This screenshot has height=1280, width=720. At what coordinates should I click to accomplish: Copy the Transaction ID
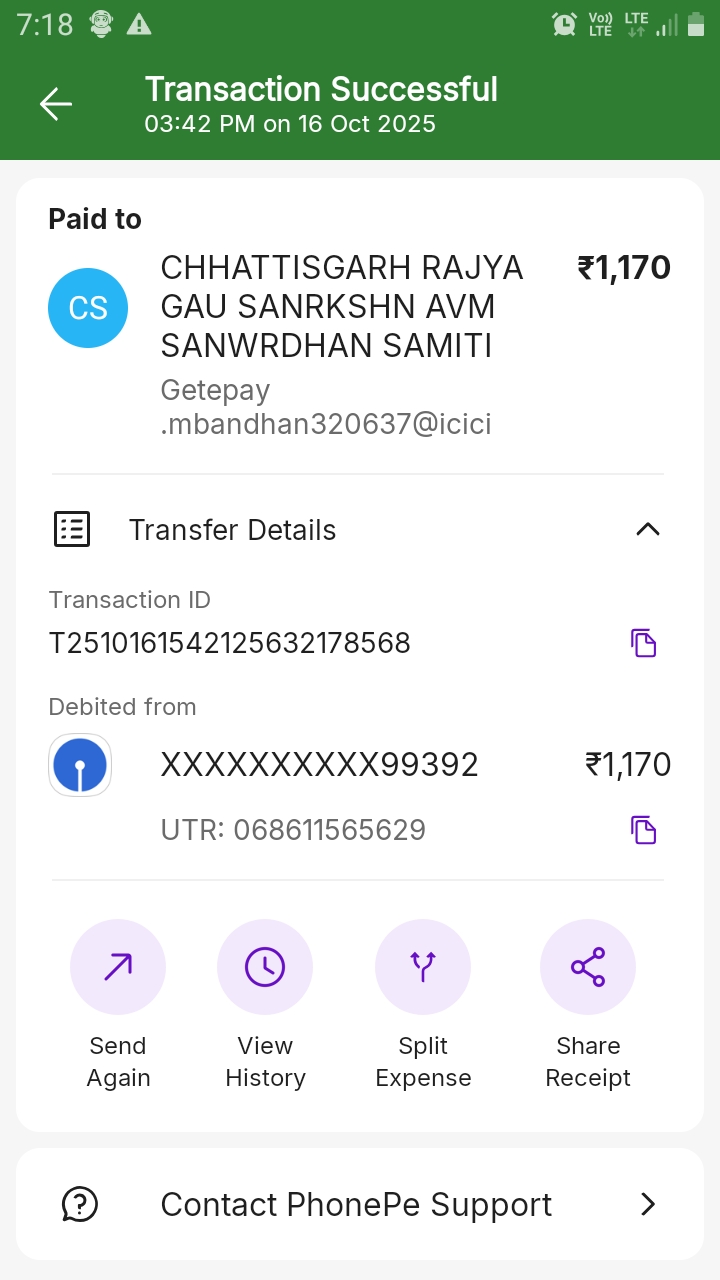point(643,642)
